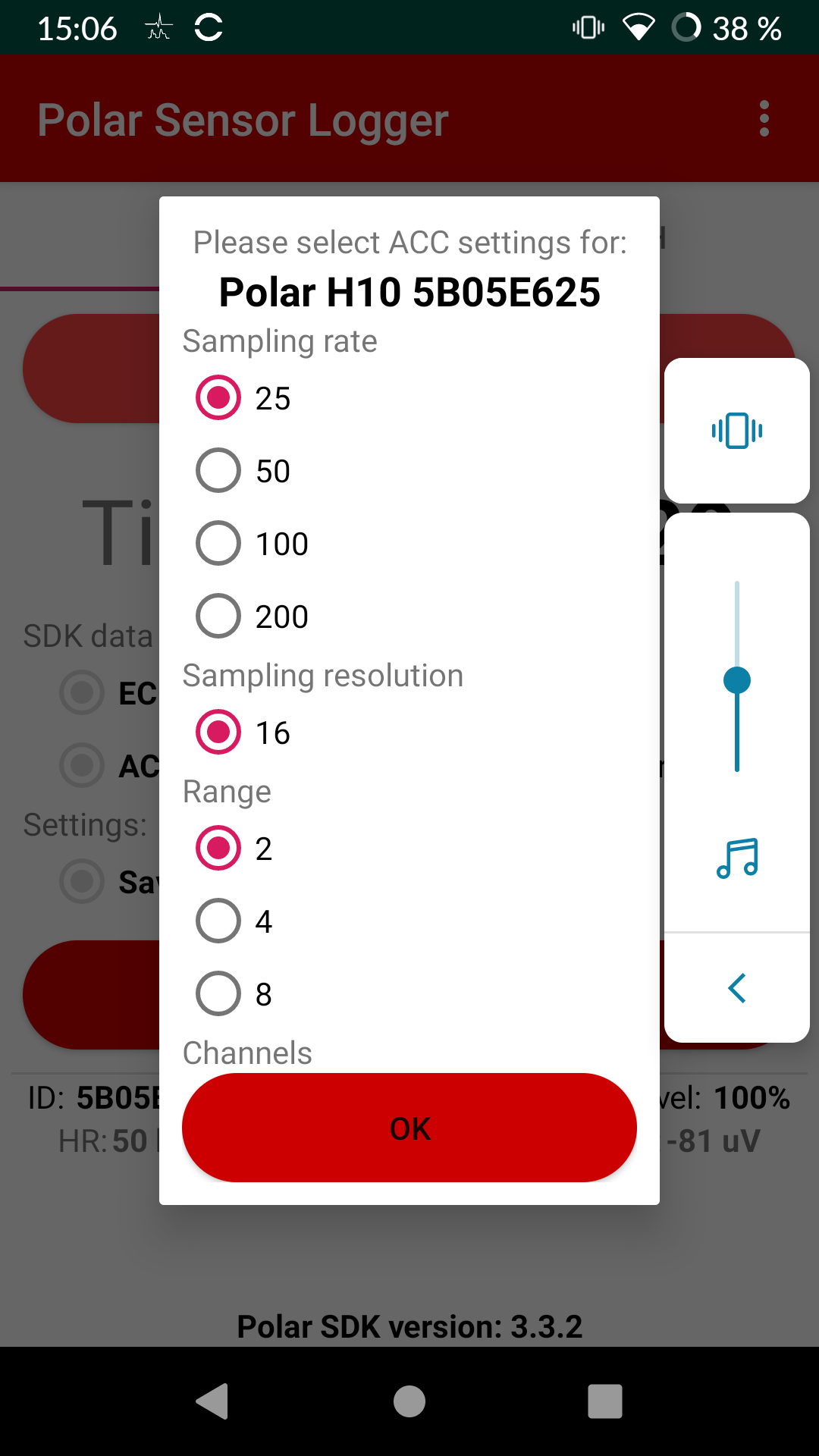Screen dimensions: 819x1456
Task: Set range to 4
Action: click(235, 921)
